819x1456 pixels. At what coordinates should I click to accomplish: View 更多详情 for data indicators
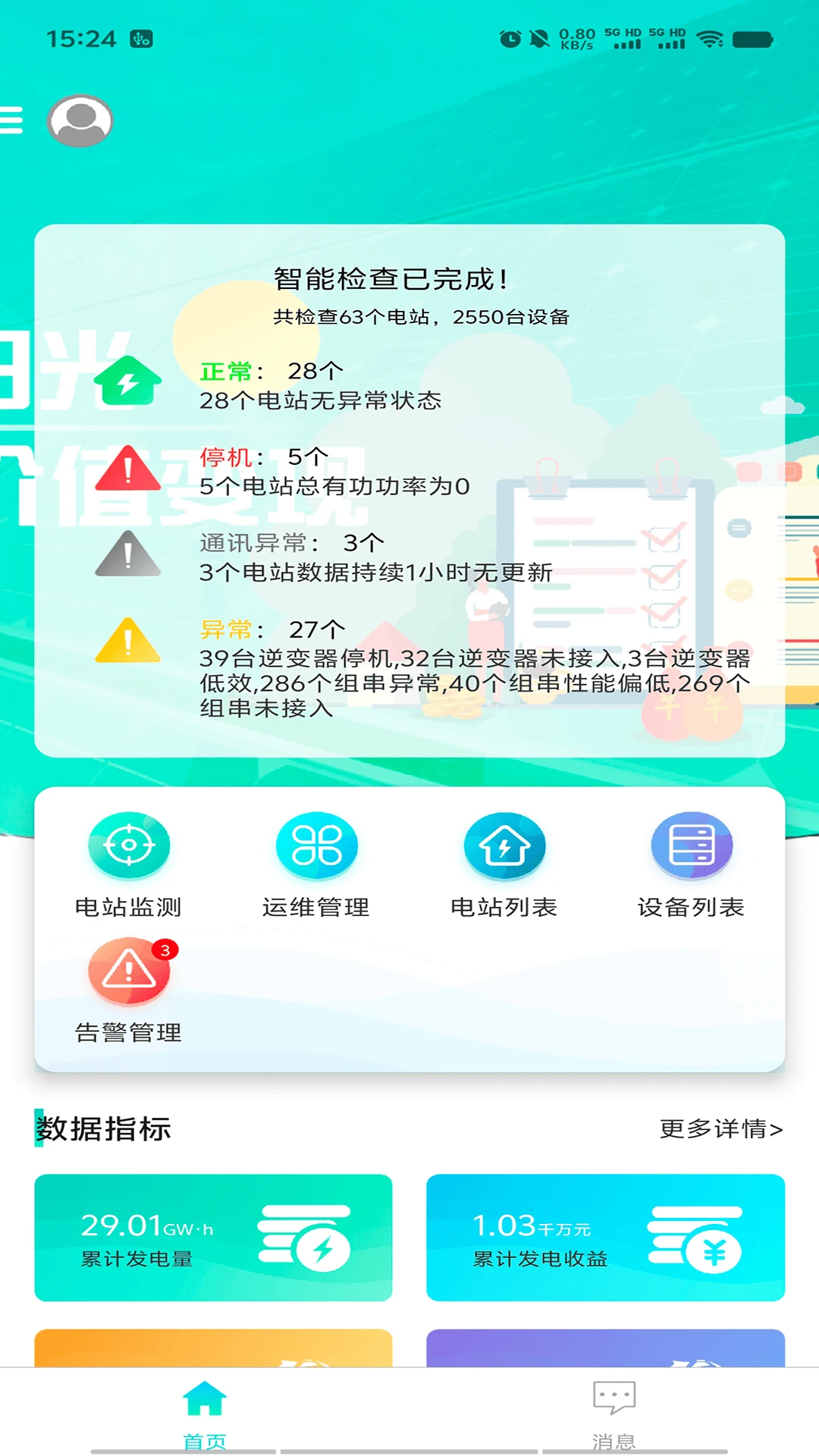tap(720, 1129)
